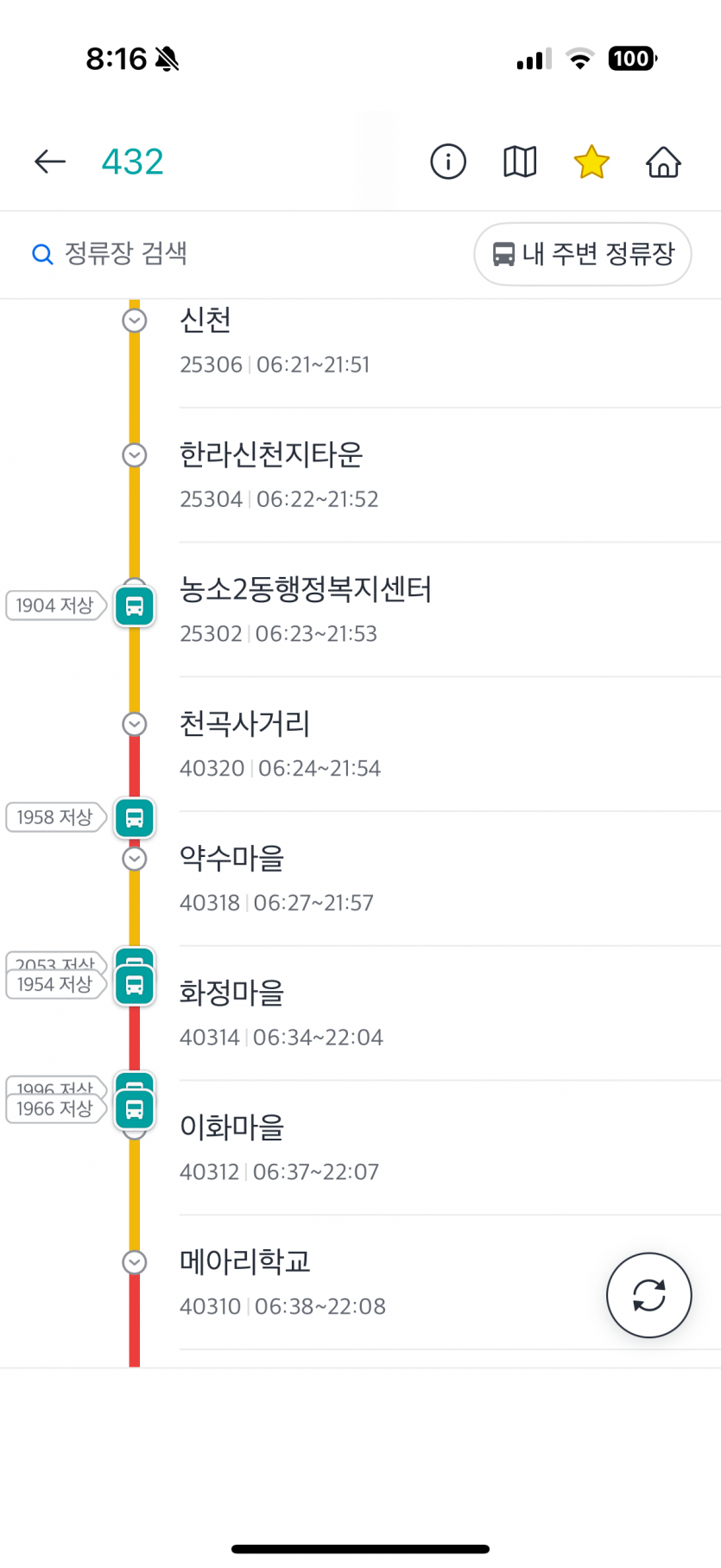
Task: Select the bus marker labeled 1958 저상
Action: click(x=135, y=817)
